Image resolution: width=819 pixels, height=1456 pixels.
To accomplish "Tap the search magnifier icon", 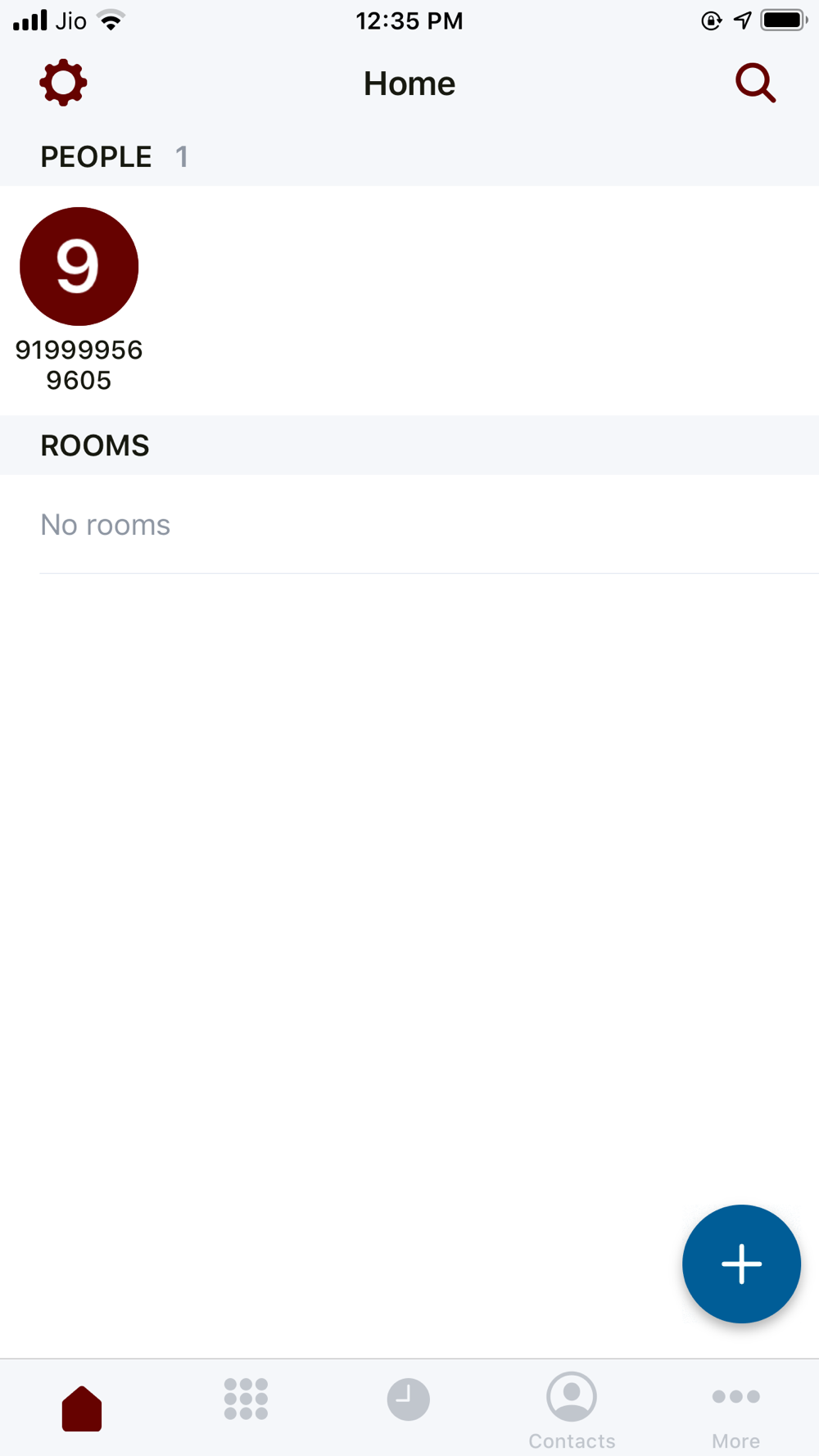I will click(x=755, y=83).
